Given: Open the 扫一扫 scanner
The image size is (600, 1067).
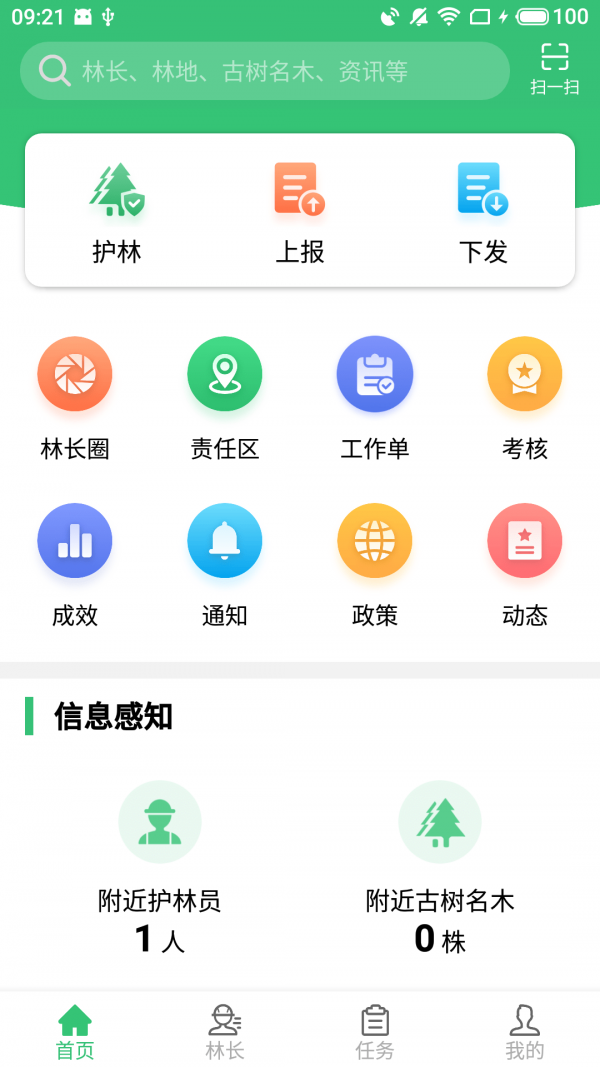Looking at the screenshot, I should 554,68.
